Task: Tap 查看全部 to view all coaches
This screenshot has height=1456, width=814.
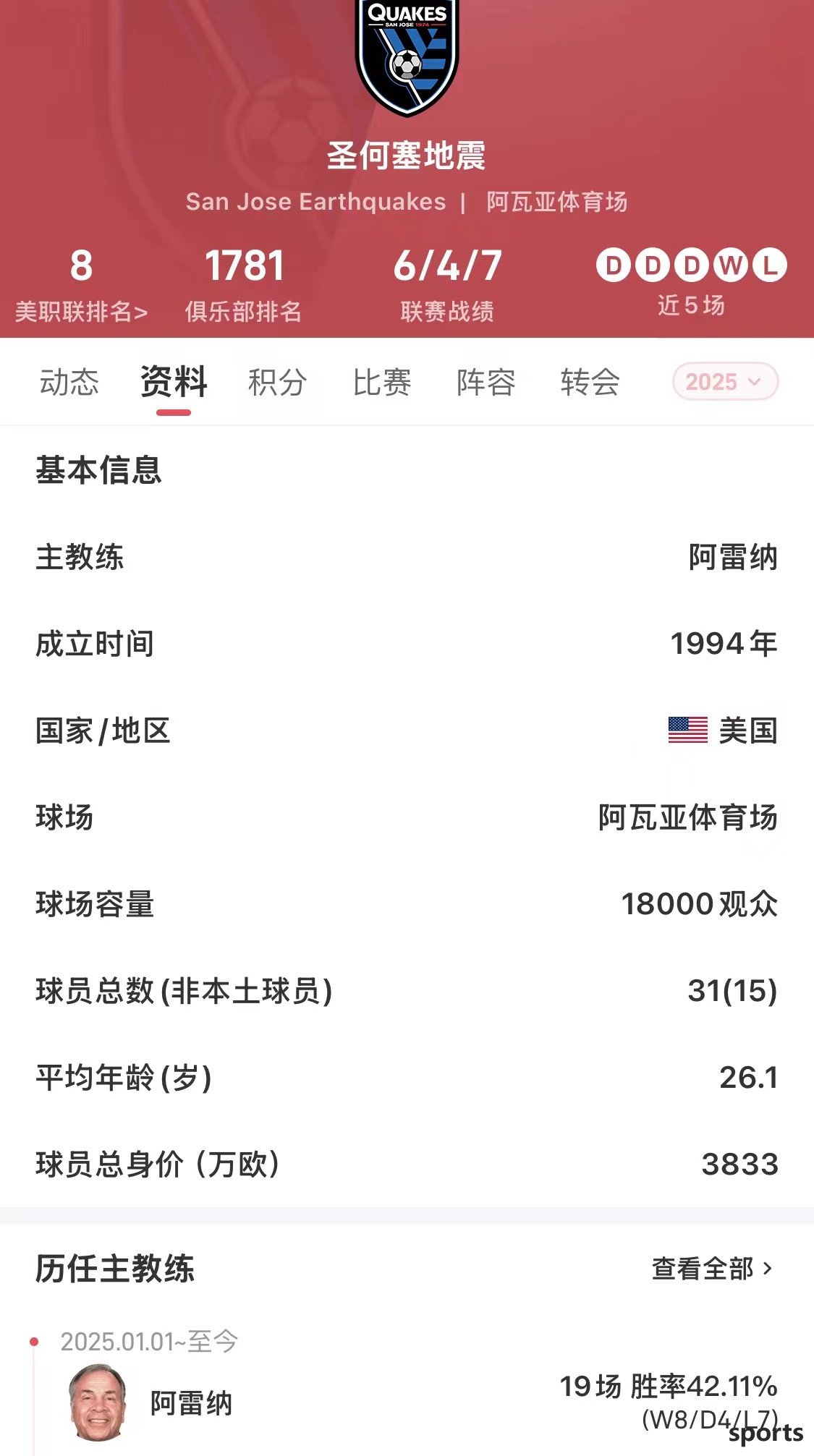Action: click(713, 1269)
